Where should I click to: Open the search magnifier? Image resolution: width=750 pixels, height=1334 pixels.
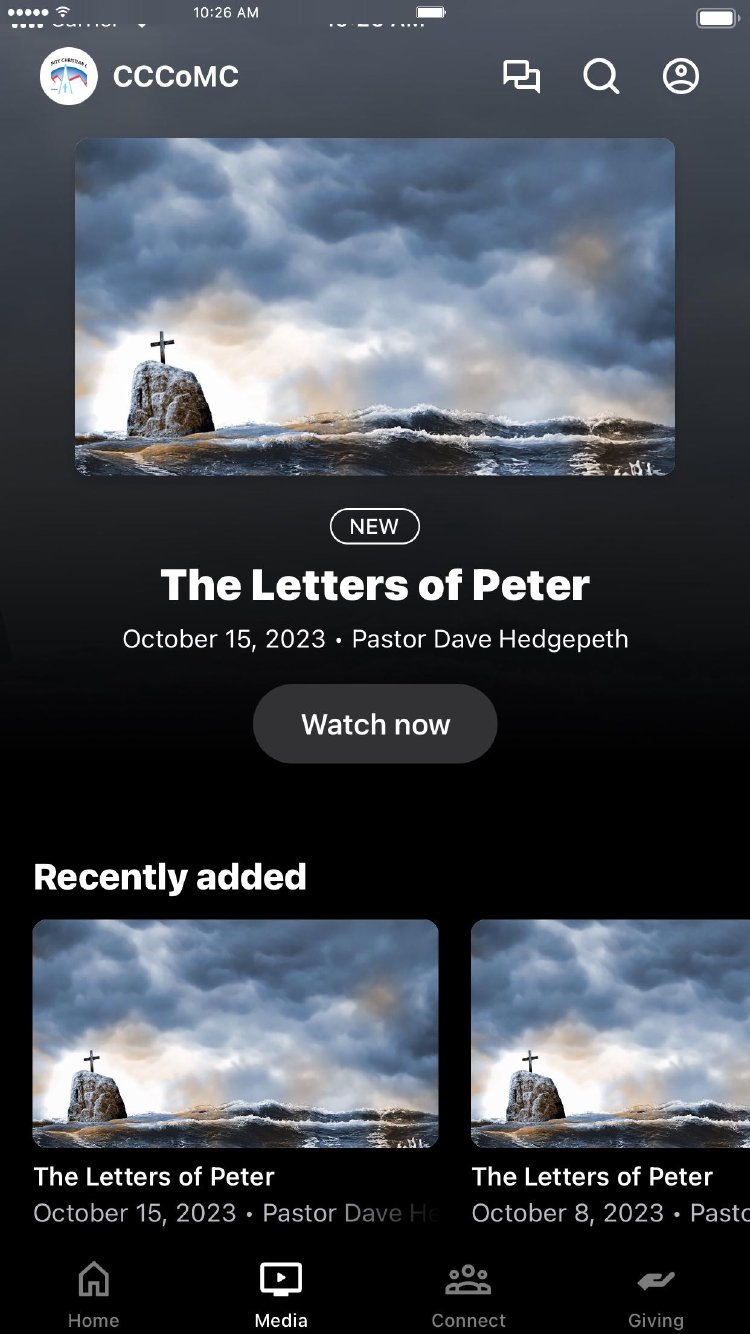pos(601,77)
